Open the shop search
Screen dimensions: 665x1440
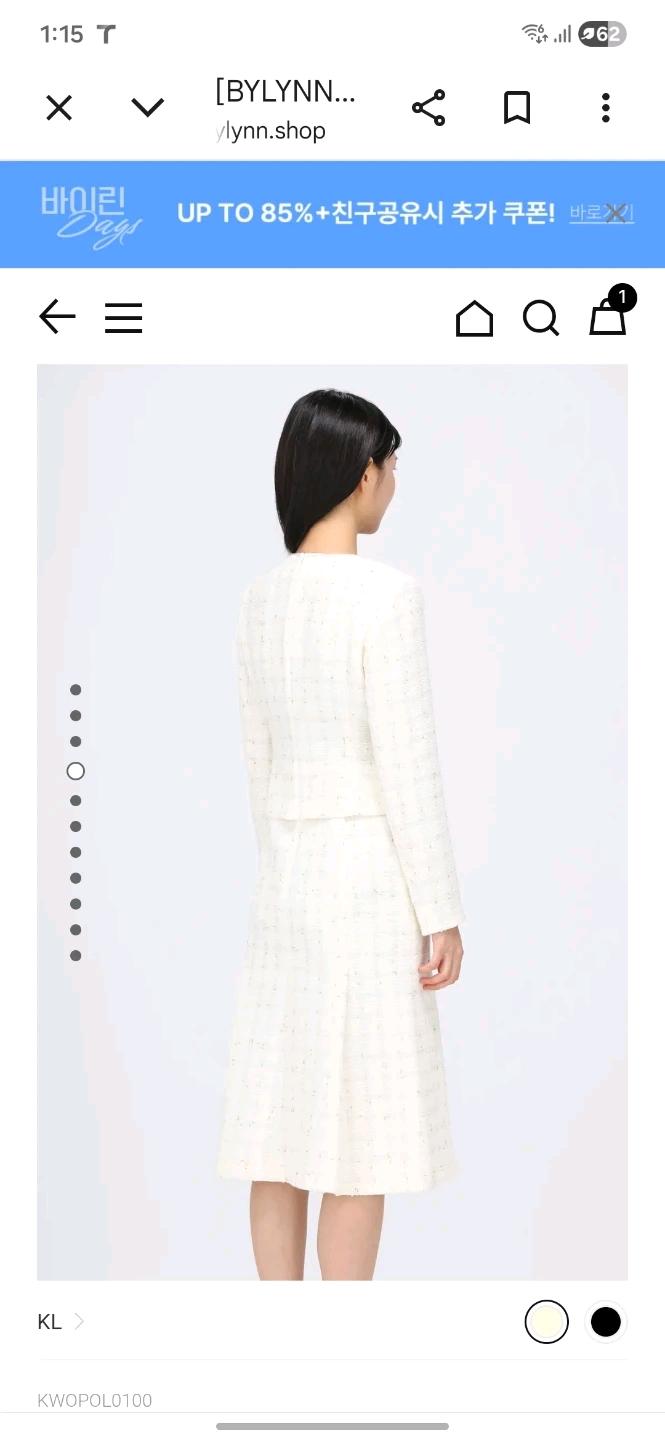(541, 318)
